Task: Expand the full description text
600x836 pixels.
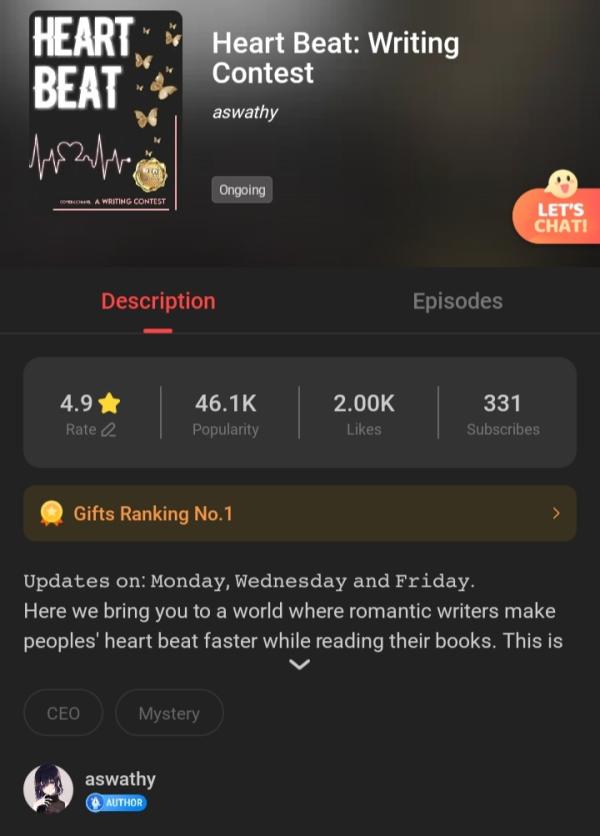Action: point(299,664)
